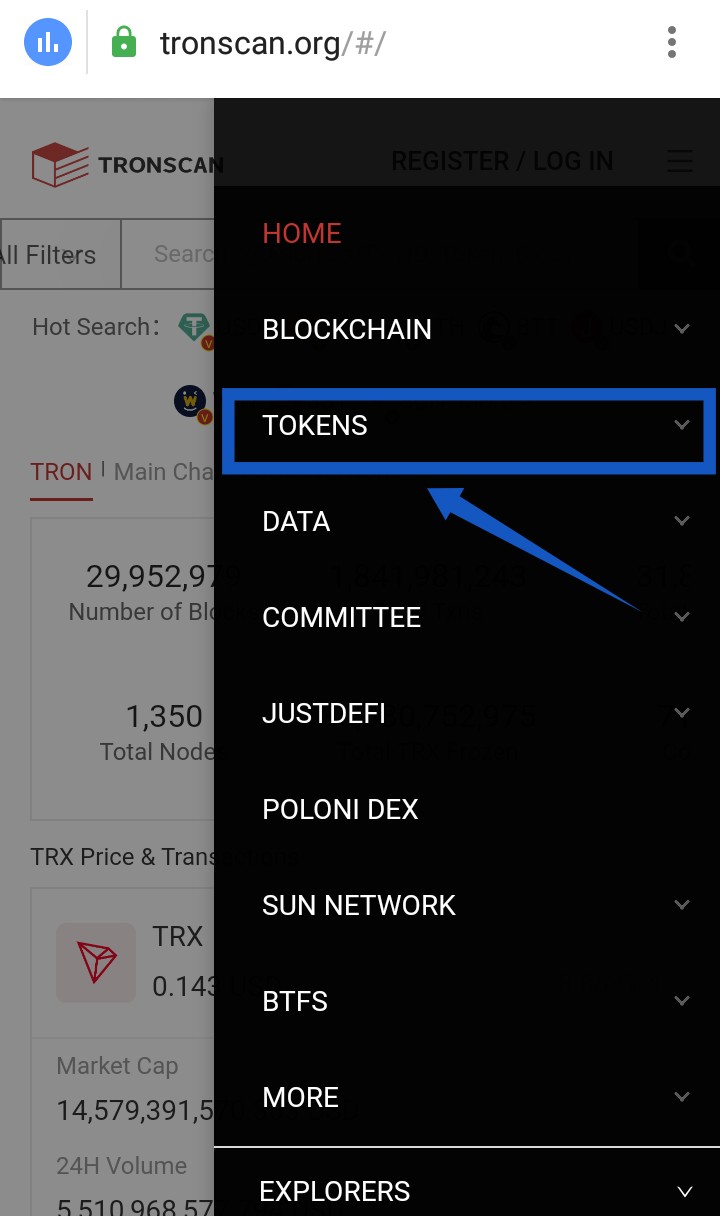Expand the BLOCKCHAIN menu section
The height and width of the screenshot is (1216, 720).
click(x=467, y=329)
